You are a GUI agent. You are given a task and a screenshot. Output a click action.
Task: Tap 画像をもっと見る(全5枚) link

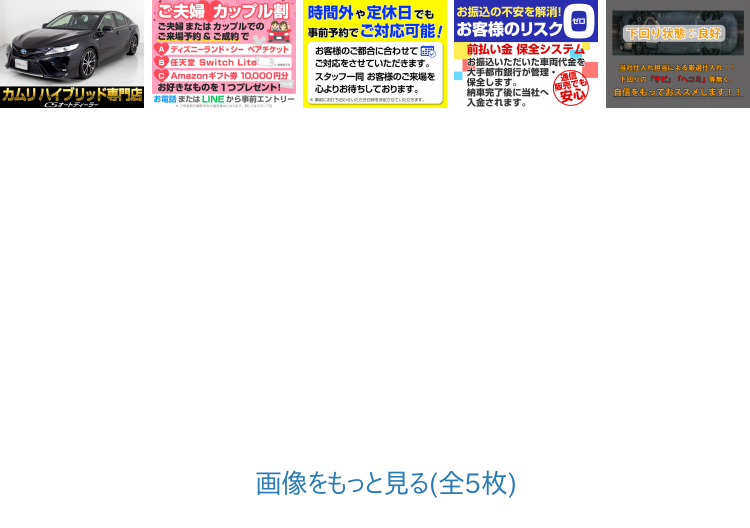(386, 483)
